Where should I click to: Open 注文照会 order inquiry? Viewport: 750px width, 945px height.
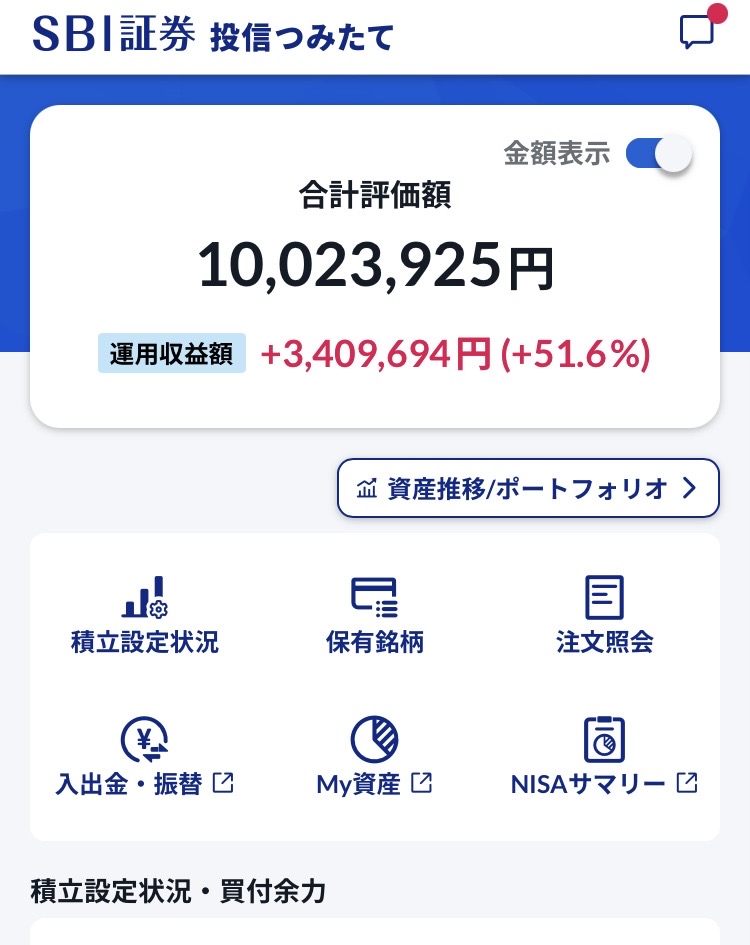(604, 615)
